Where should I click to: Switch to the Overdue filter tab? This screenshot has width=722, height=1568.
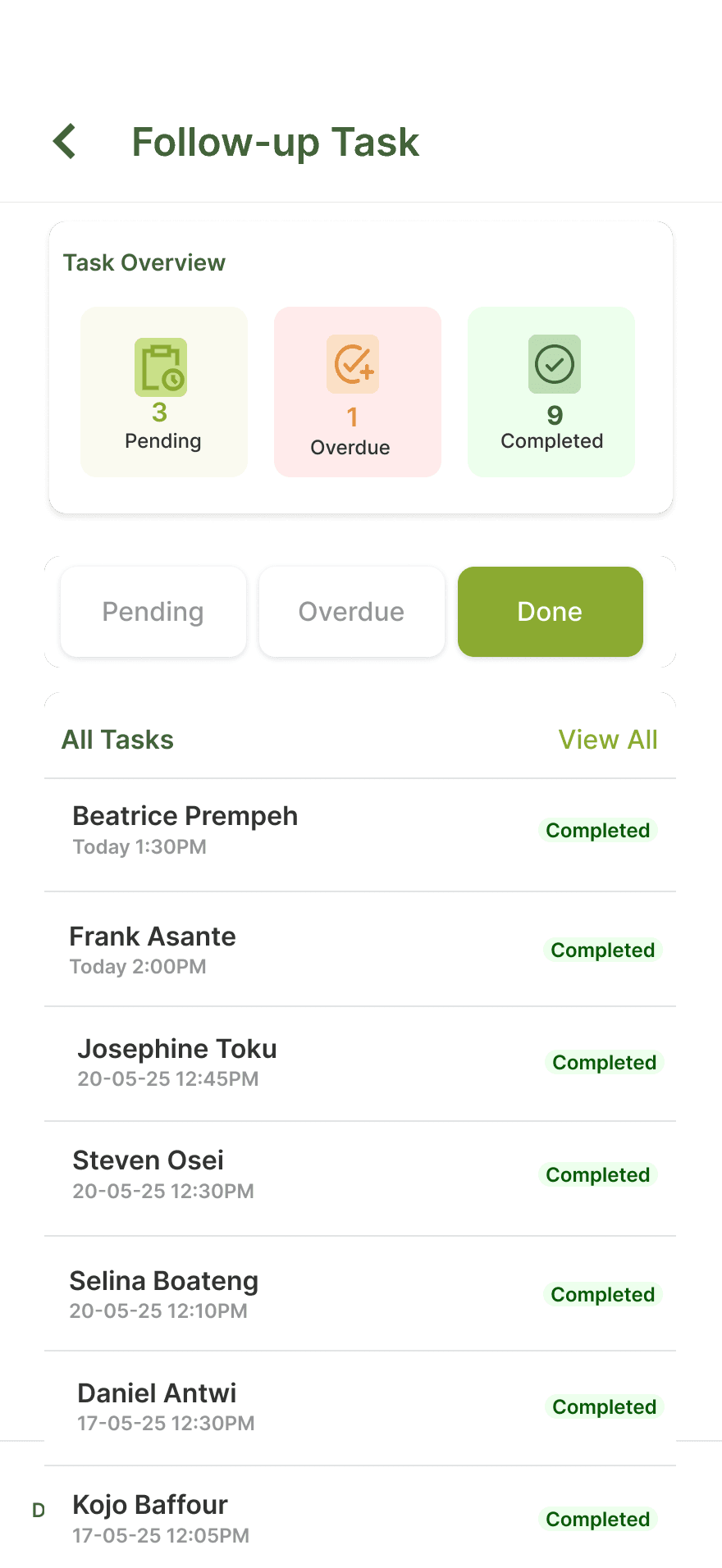351,612
